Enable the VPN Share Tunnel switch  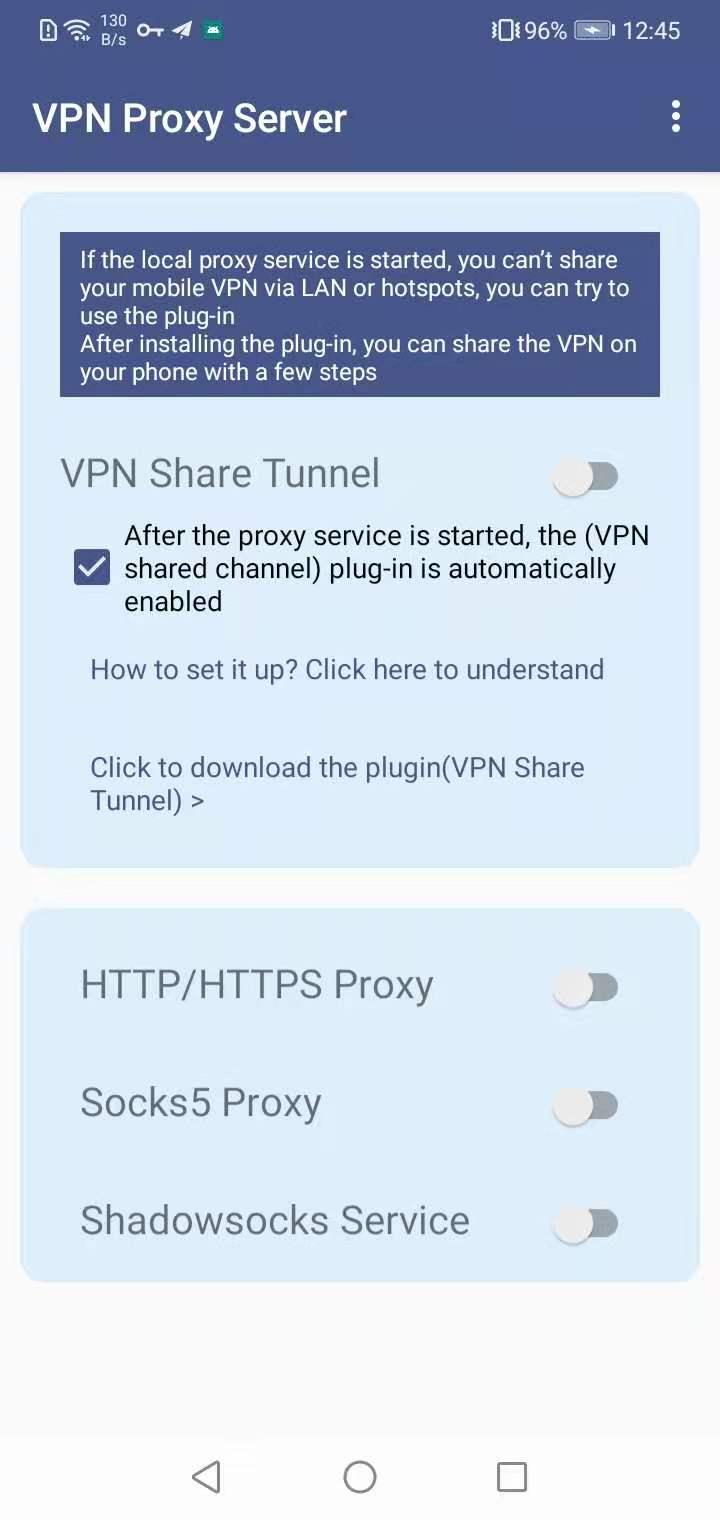[587, 476]
